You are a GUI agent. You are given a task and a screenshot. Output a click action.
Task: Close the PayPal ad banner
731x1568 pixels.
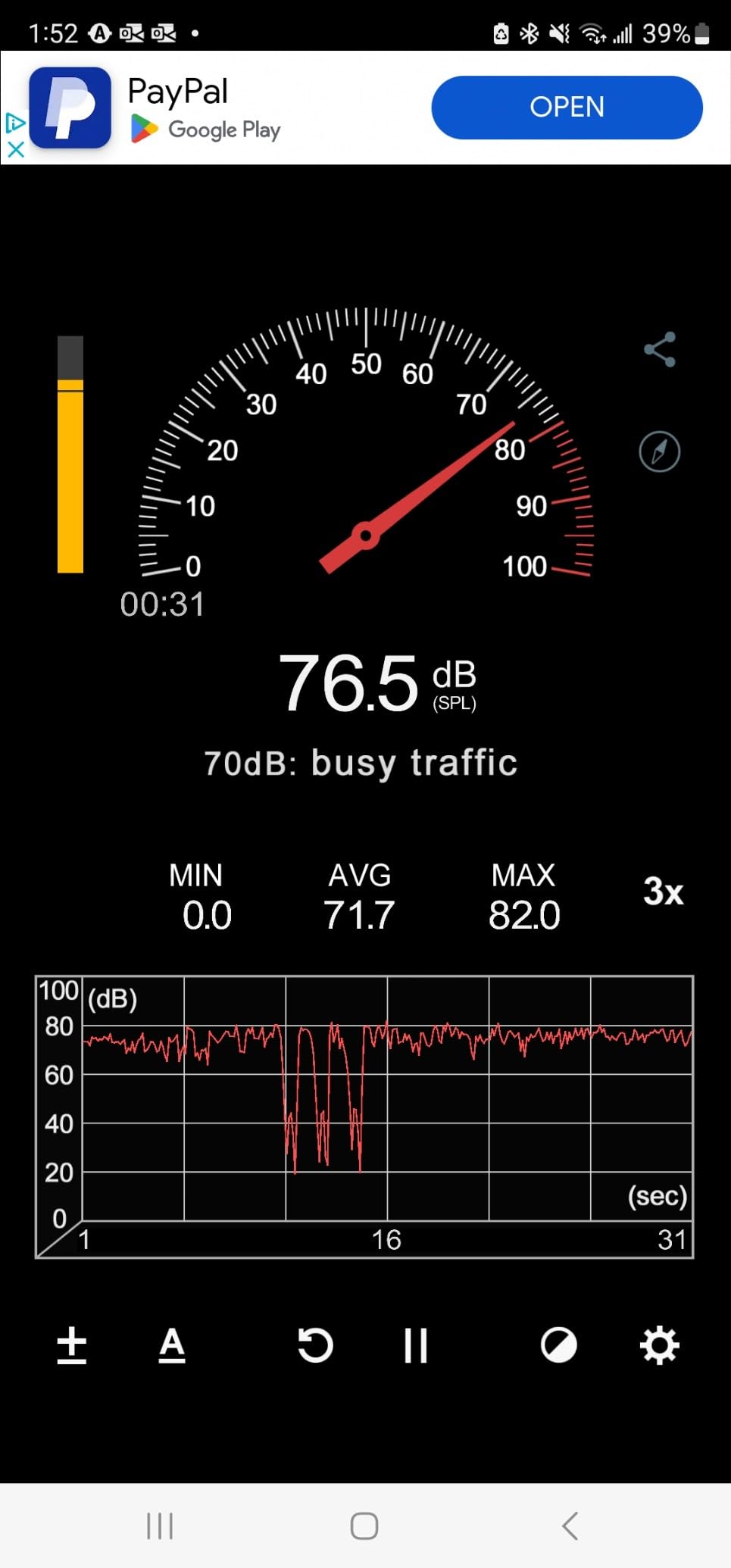click(15, 148)
